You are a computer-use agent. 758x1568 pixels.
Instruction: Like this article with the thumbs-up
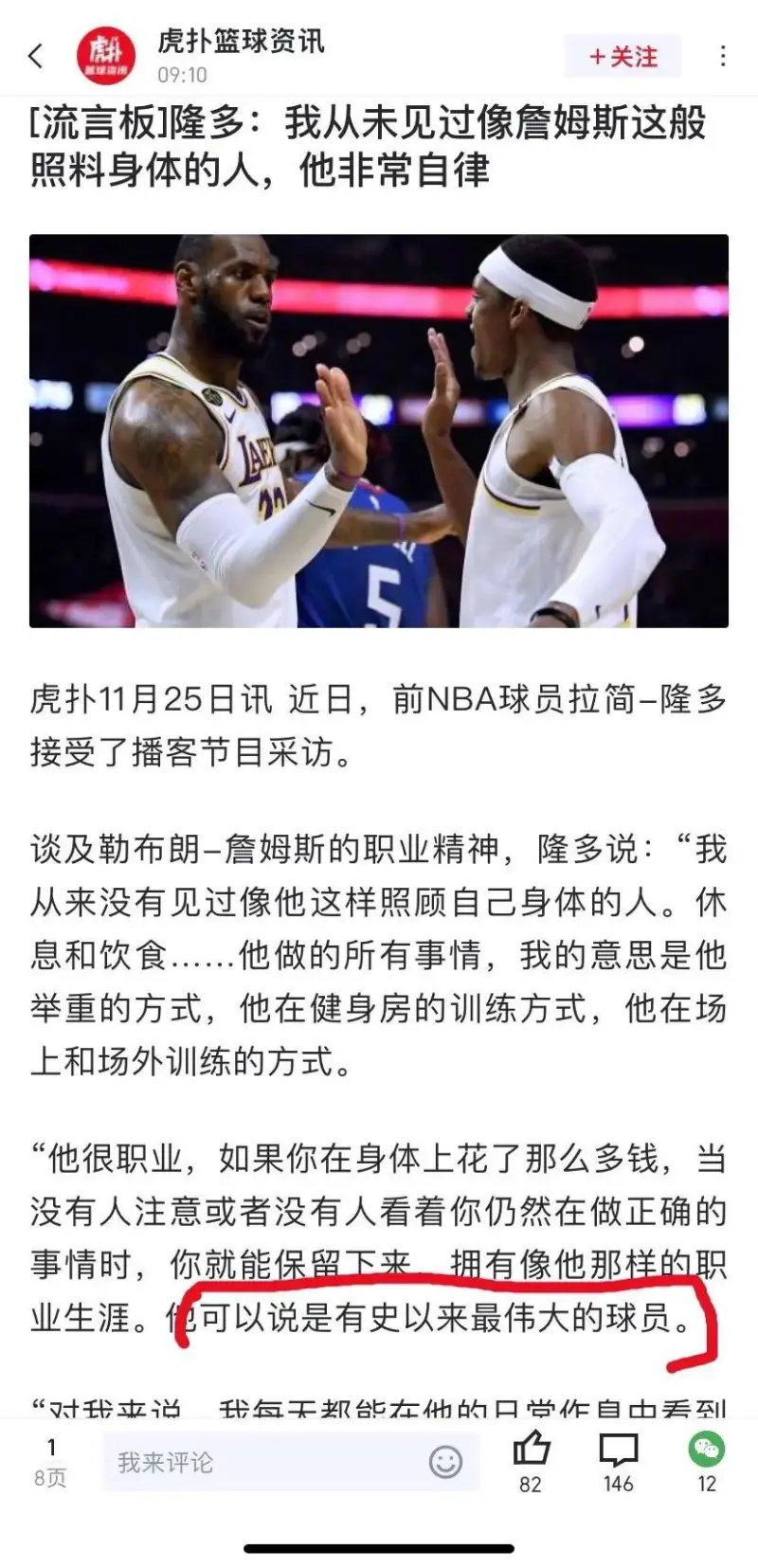[x=531, y=1451]
